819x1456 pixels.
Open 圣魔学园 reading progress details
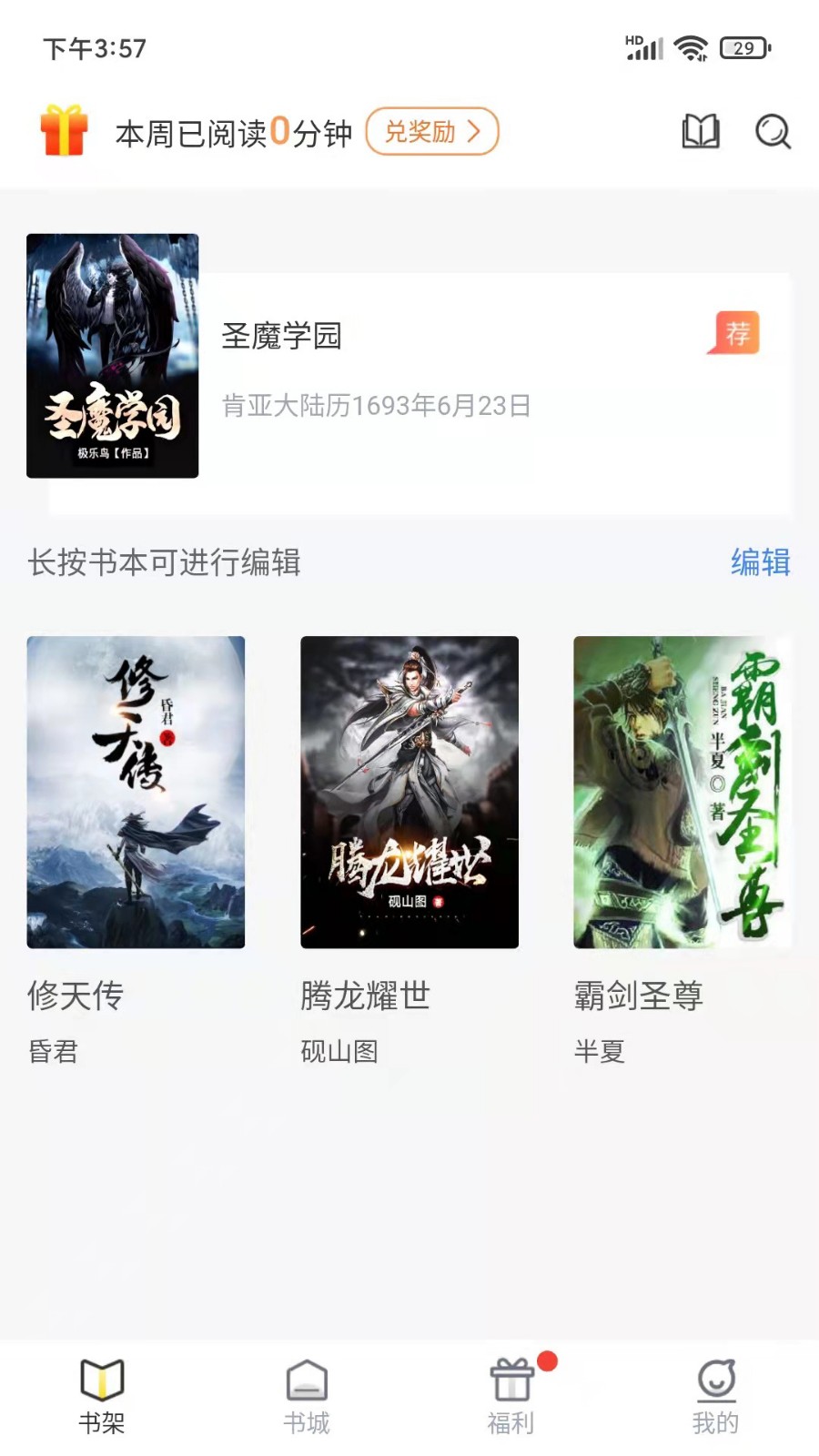click(x=376, y=406)
